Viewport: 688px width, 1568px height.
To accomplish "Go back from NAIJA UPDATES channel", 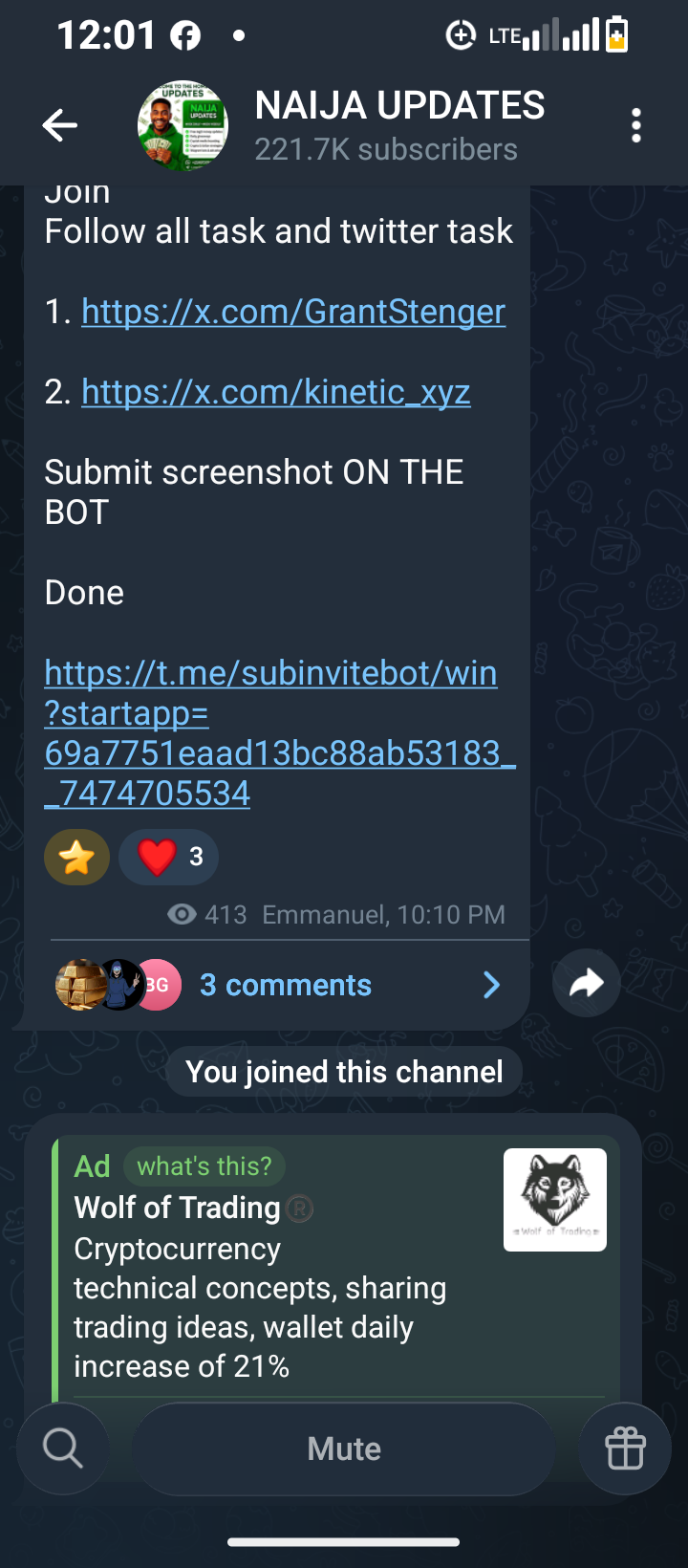I will (59, 125).
